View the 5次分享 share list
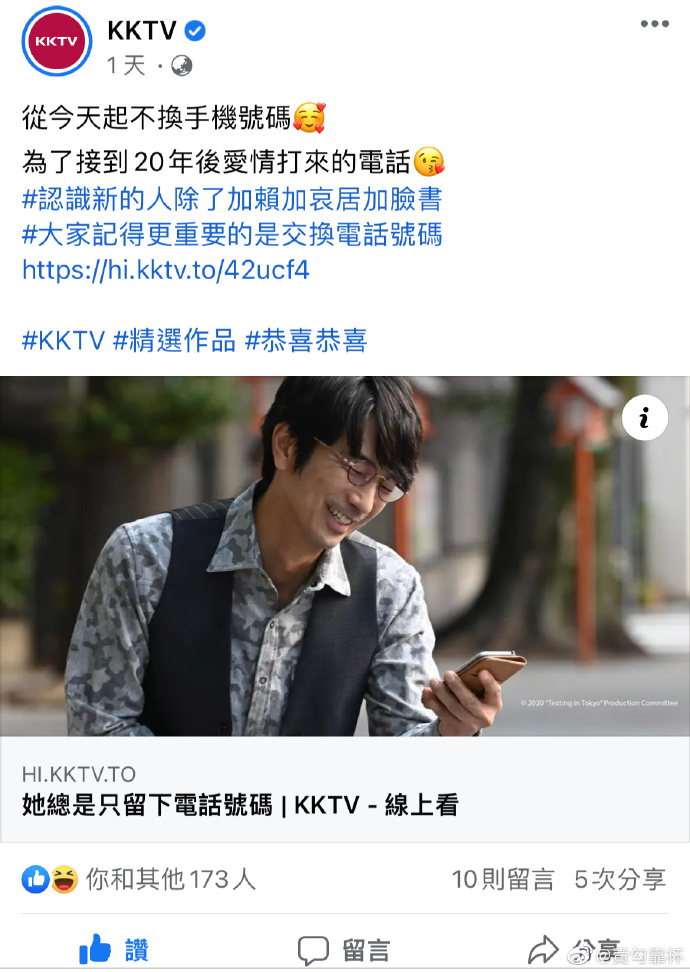 coord(619,879)
